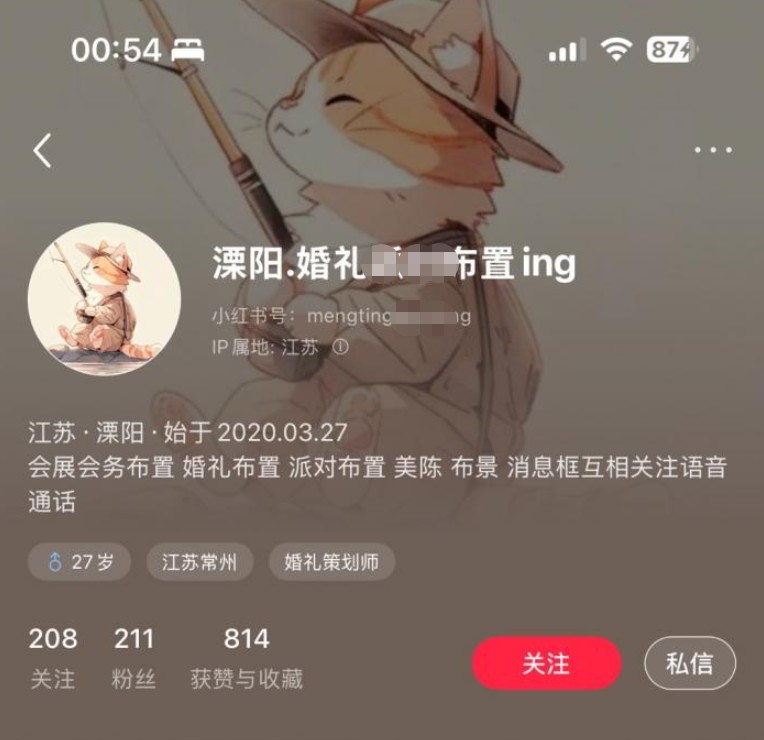Viewport: 764px width, 740px height.
Task: Open the three-dot overflow menu
Action: [x=712, y=150]
